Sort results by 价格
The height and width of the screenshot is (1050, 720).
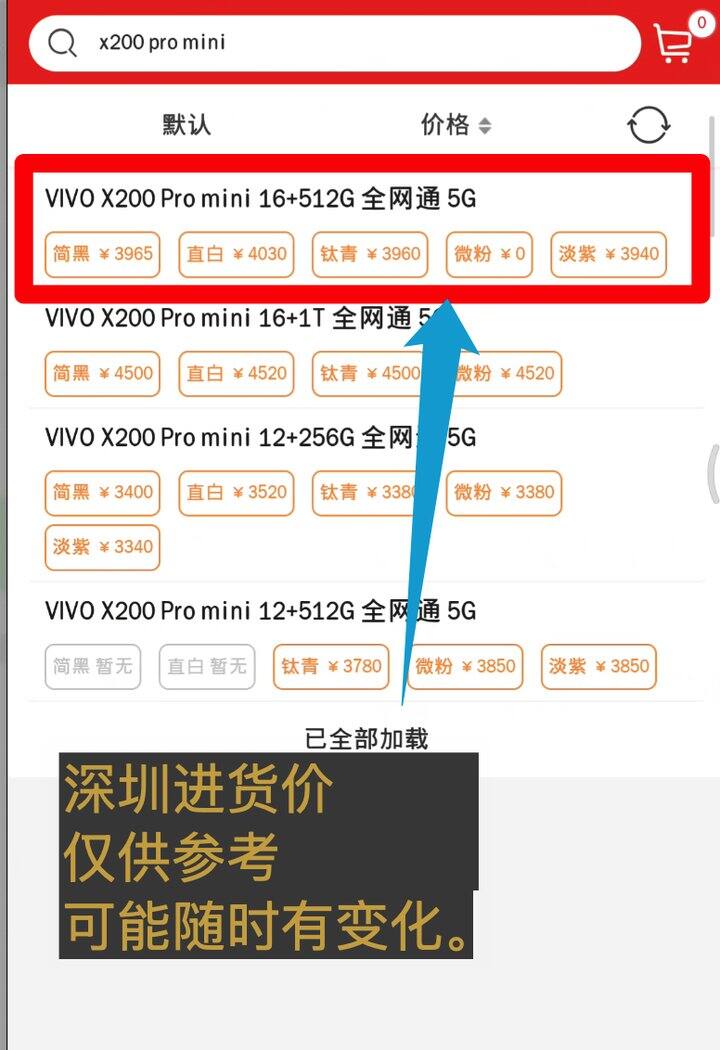(455, 125)
